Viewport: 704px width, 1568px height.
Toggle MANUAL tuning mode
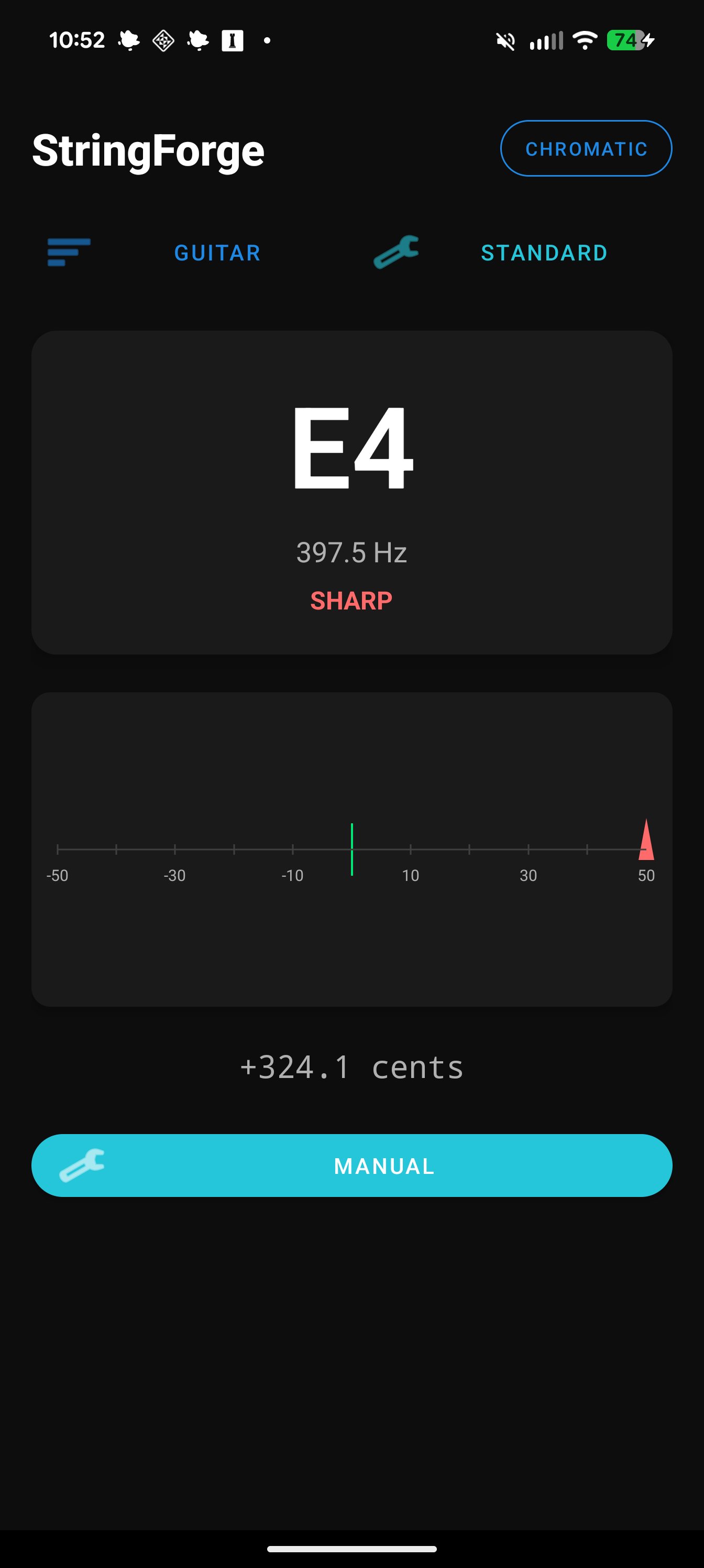351,1165
